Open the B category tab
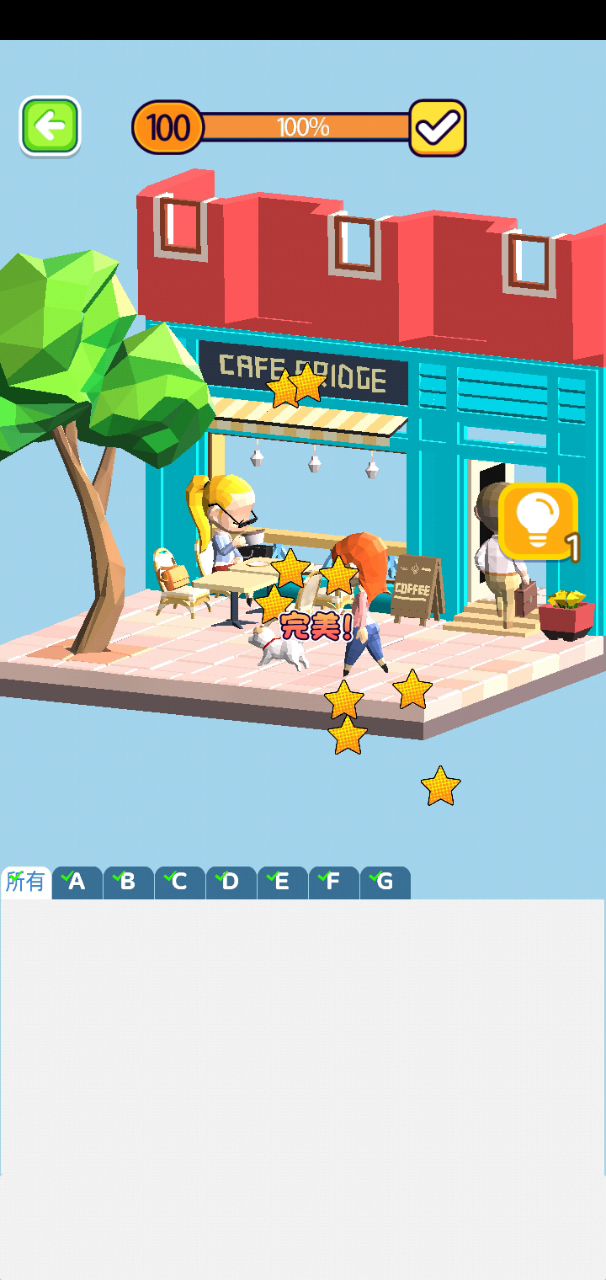606x1280 pixels. [x=128, y=882]
